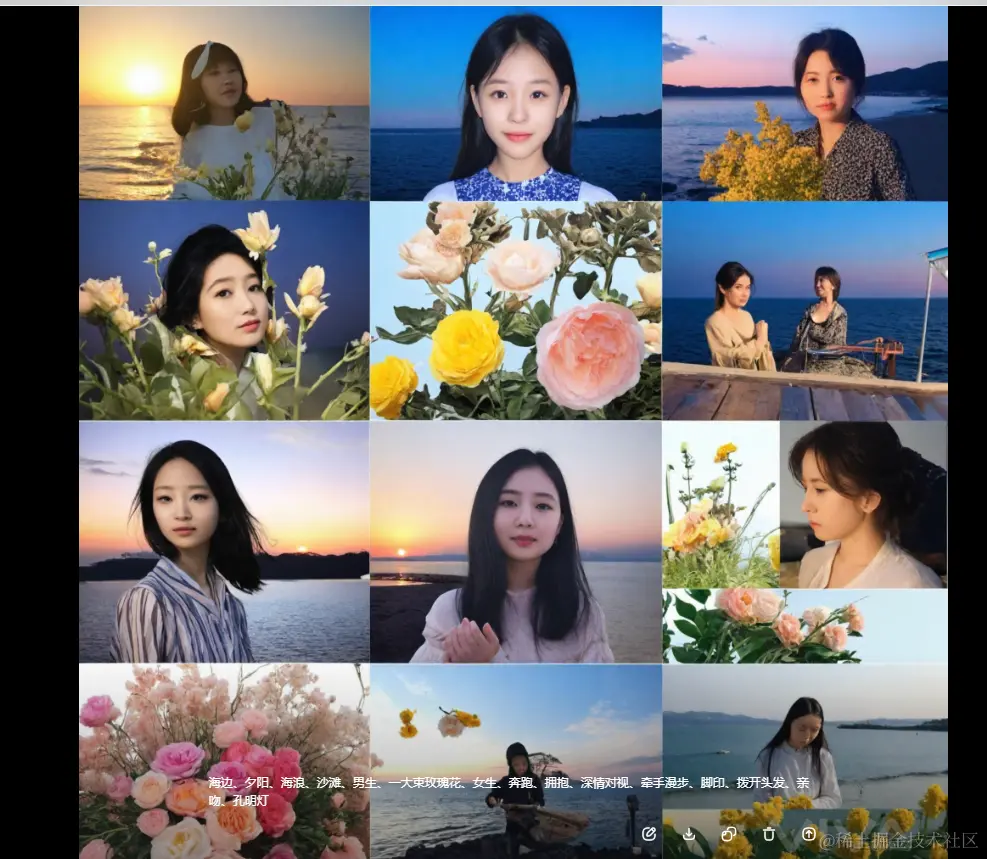Delete this image with the trash icon
987x859 pixels.
point(769,834)
